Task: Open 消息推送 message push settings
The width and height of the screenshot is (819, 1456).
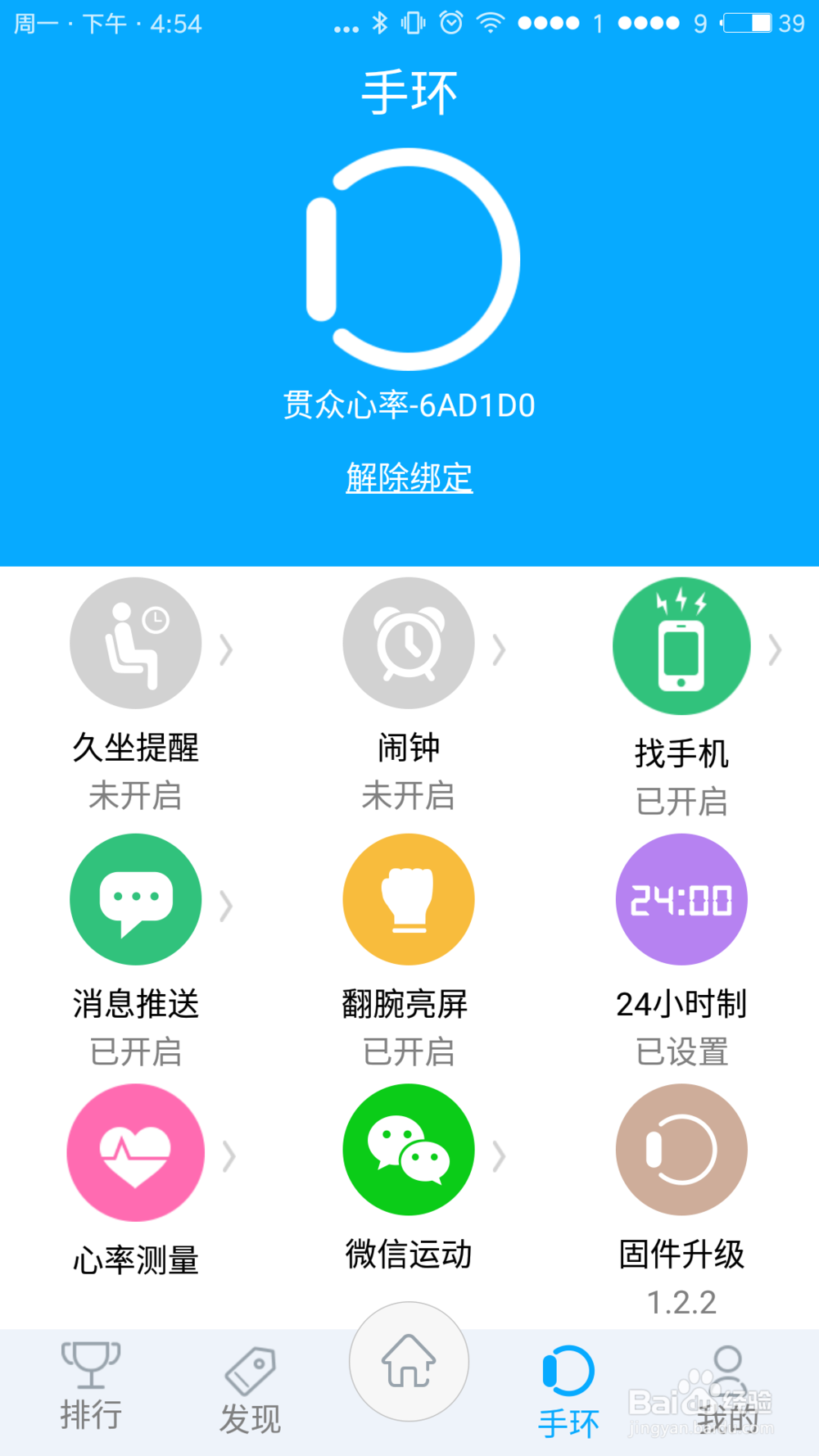Action: point(136,899)
